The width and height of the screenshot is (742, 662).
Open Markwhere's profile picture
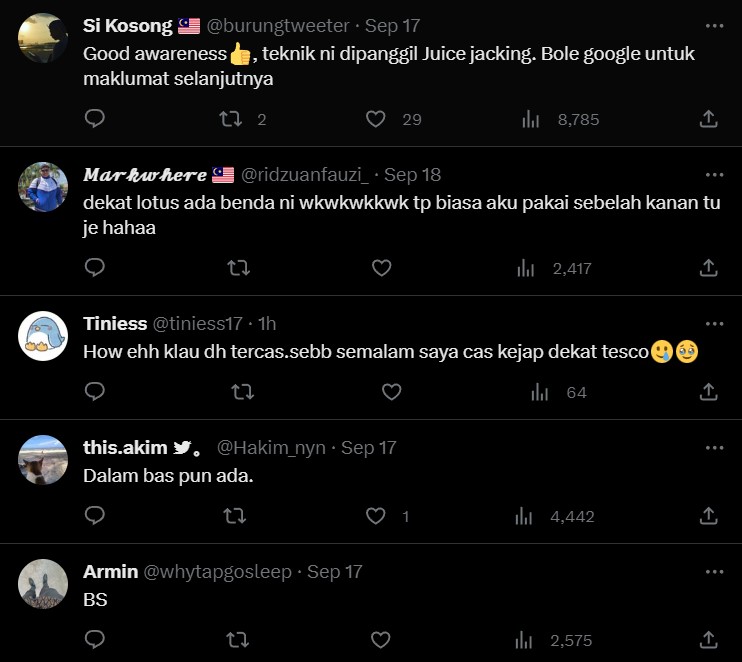43,186
